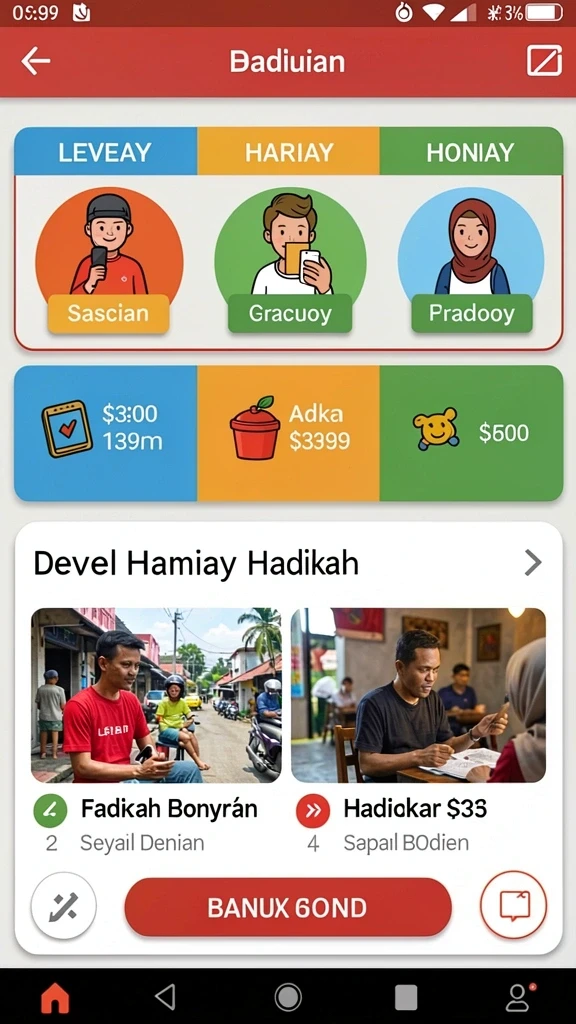Expand Devel Hamiay Hadikah with the chevron
The height and width of the screenshot is (1024, 576).
[533, 562]
